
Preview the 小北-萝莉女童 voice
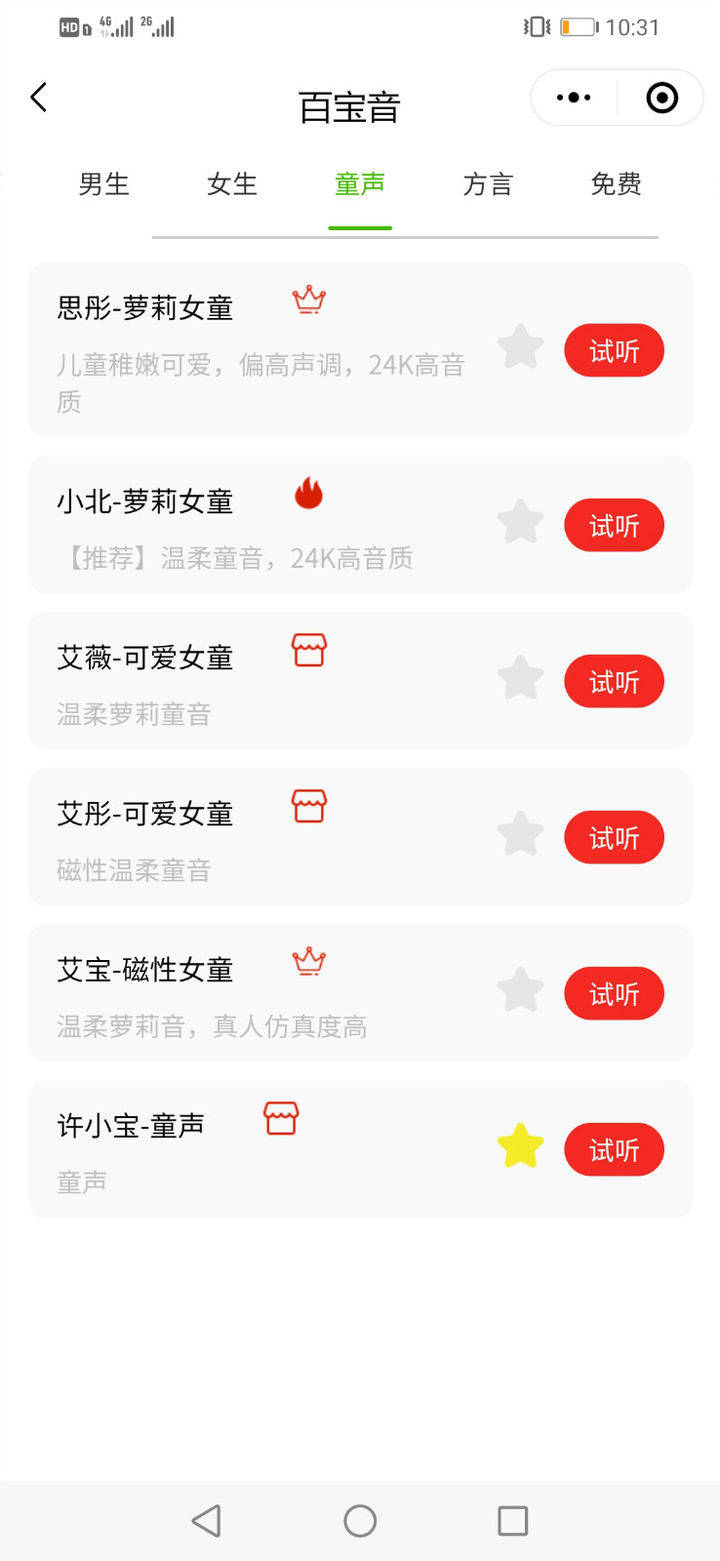tap(614, 526)
